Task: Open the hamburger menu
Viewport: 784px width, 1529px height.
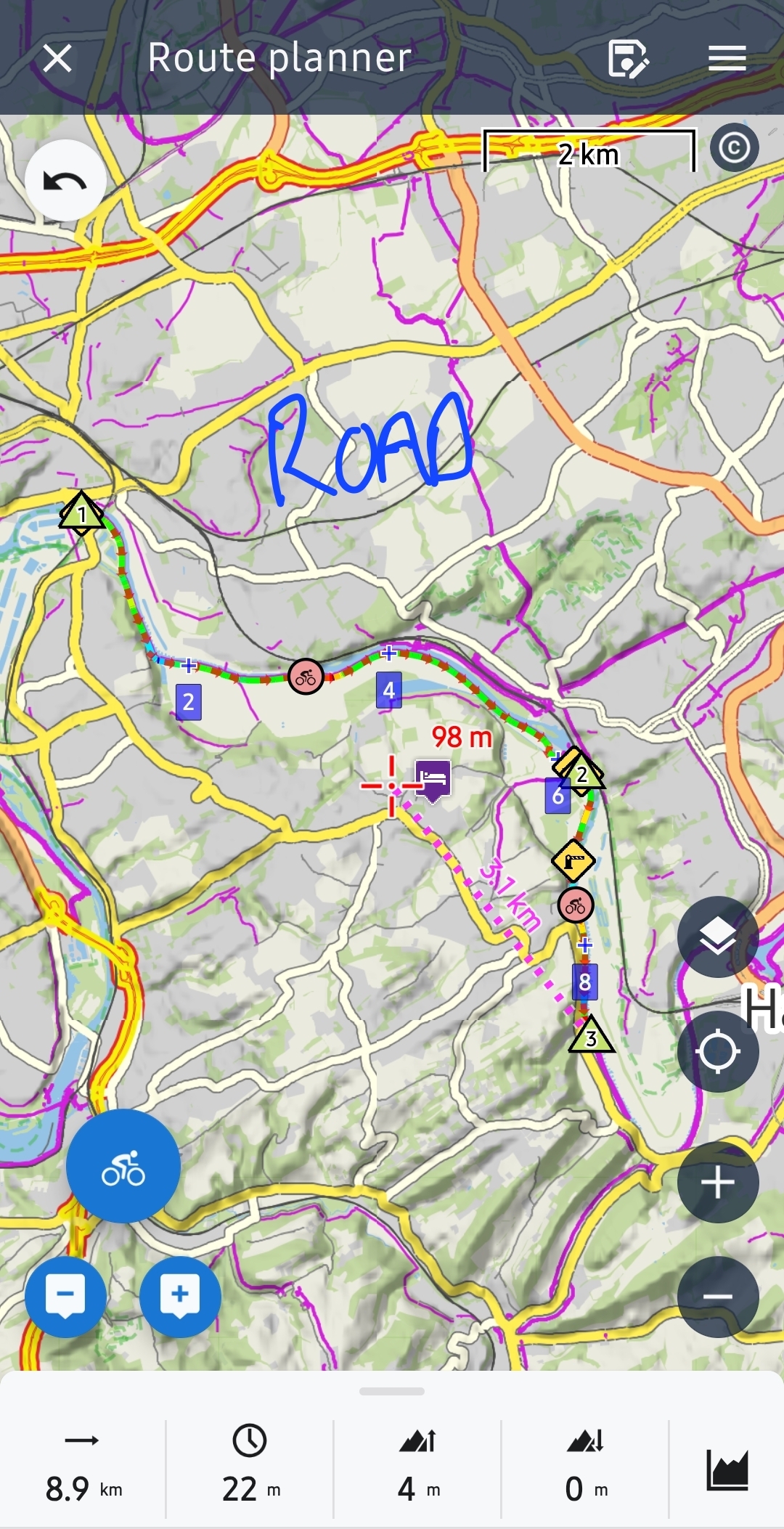Action: 727,58
